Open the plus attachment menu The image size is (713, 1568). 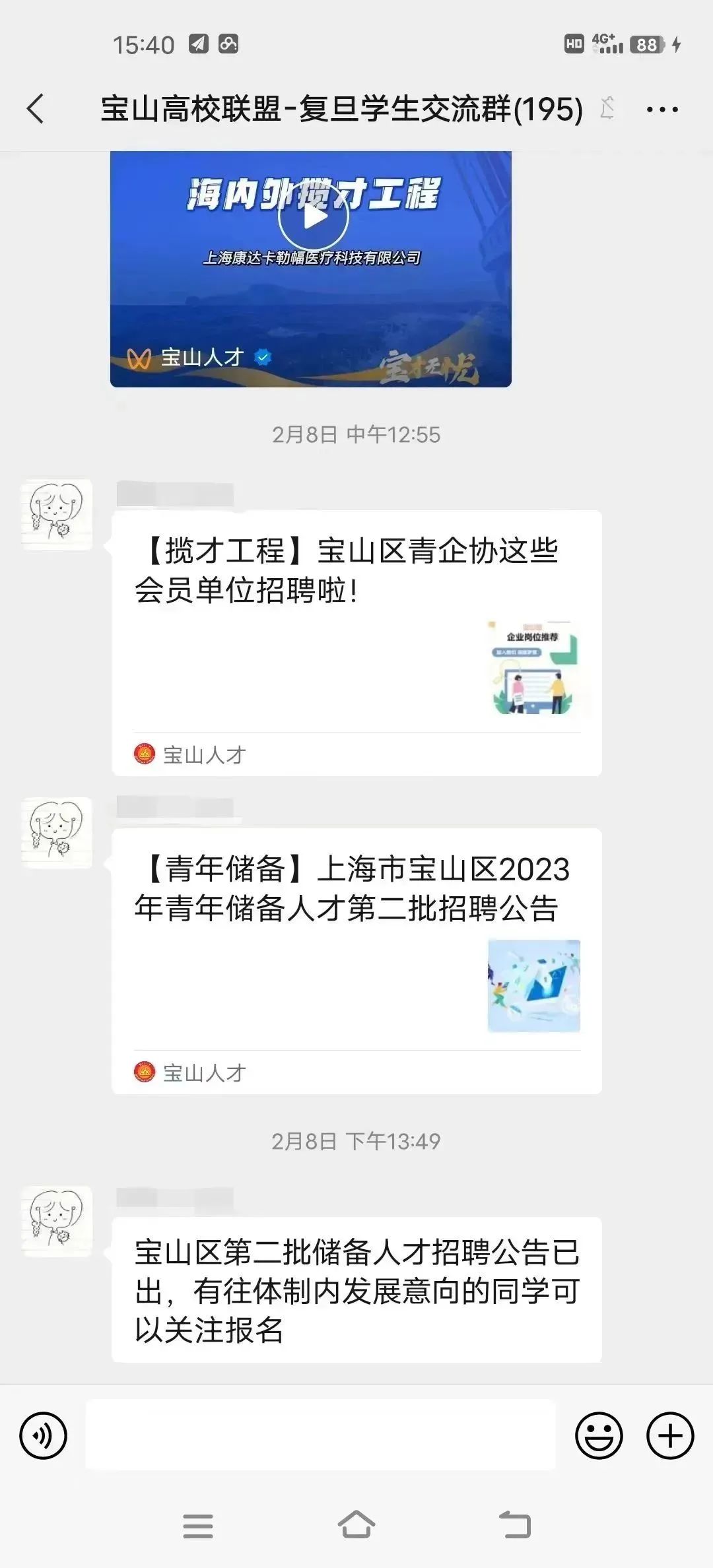click(x=670, y=1435)
